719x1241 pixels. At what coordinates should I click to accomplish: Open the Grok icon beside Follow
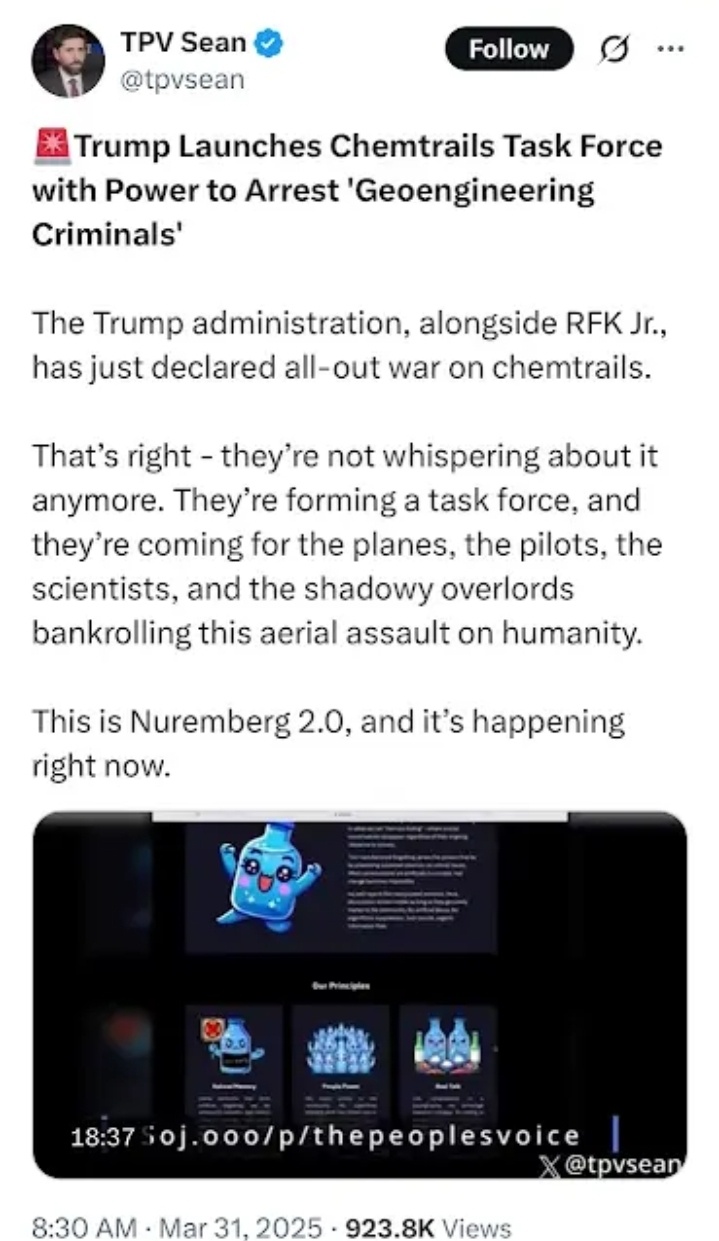pos(611,50)
